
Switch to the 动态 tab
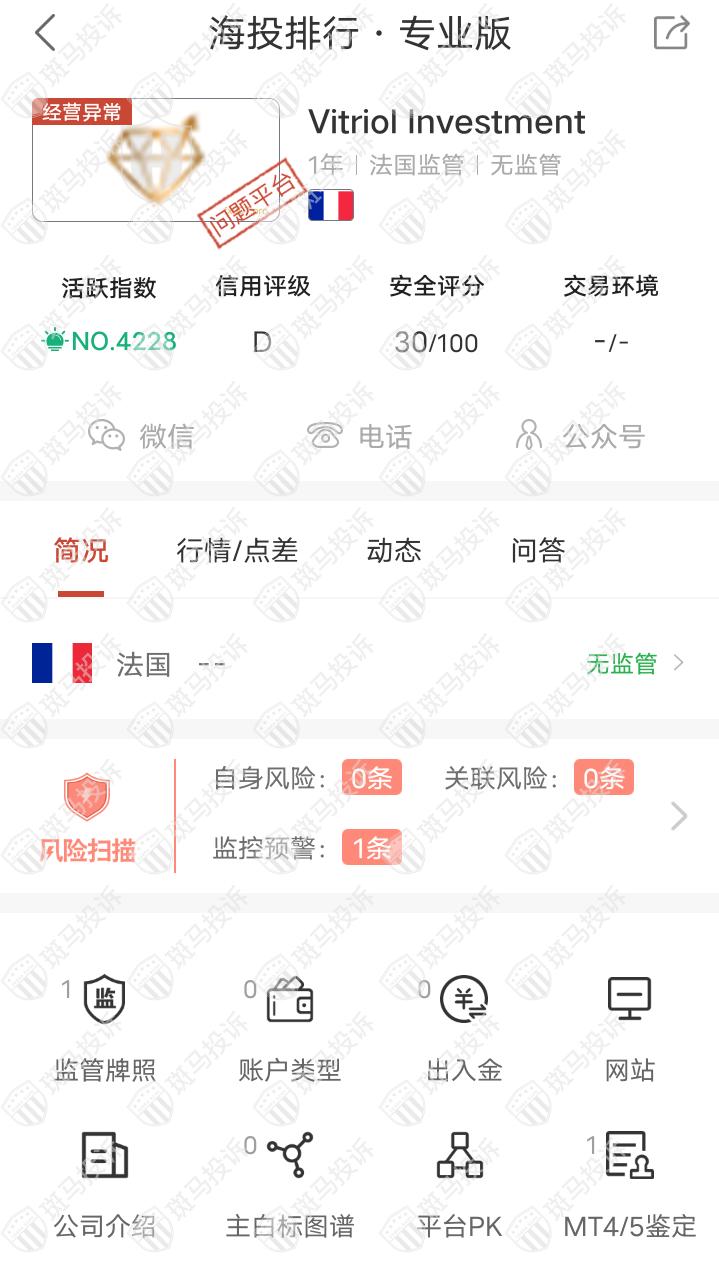tap(394, 551)
